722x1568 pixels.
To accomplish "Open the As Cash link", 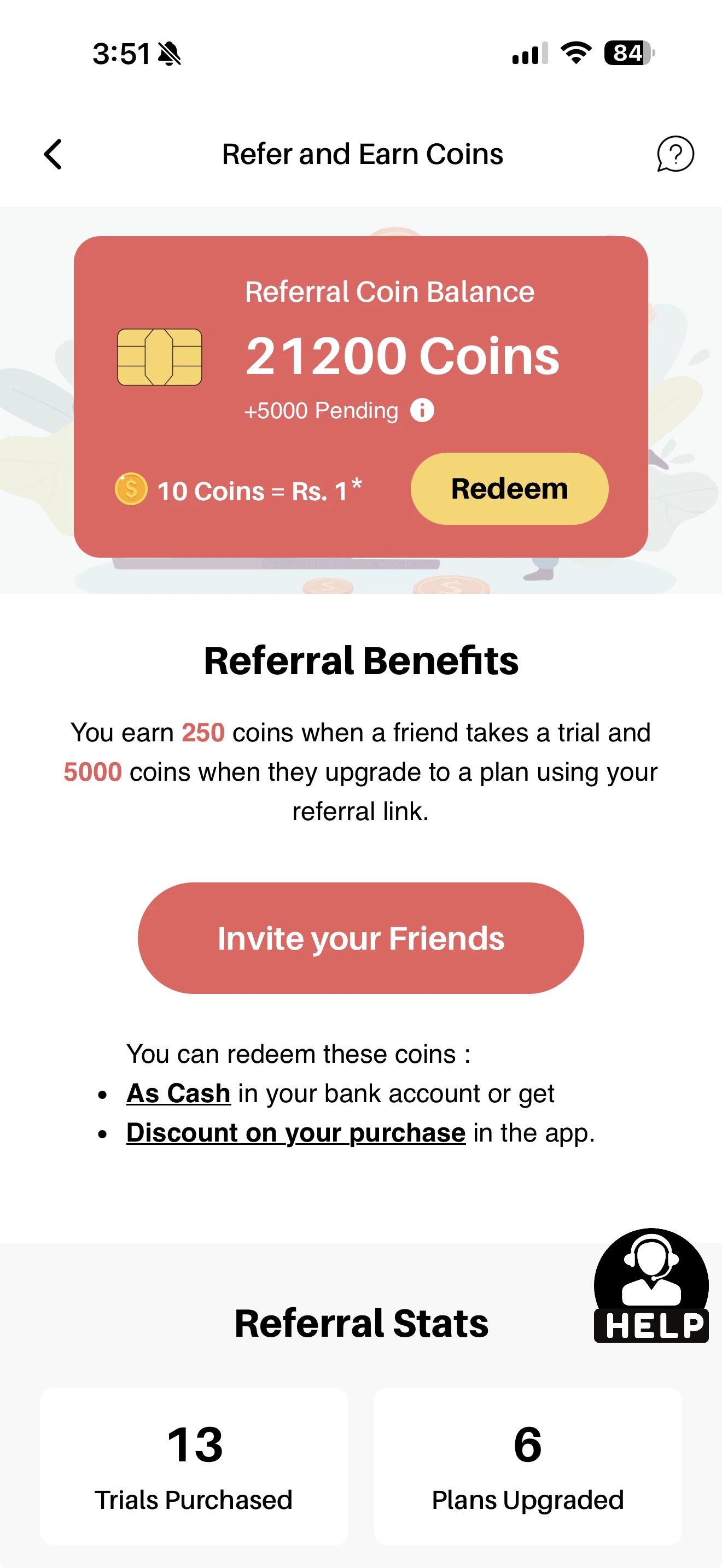I will [x=178, y=1093].
